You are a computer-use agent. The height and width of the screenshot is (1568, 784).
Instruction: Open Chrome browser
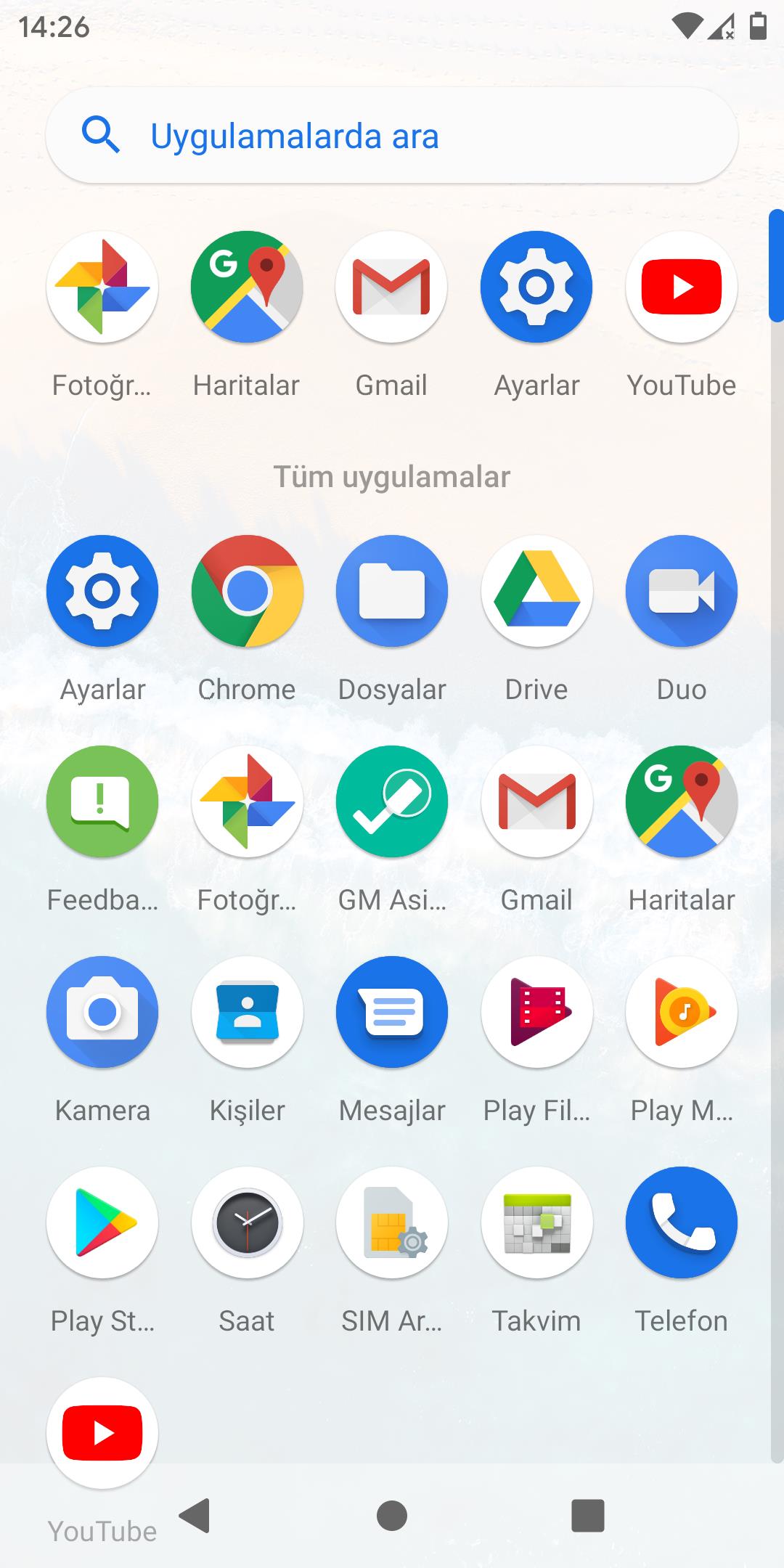pos(247,591)
